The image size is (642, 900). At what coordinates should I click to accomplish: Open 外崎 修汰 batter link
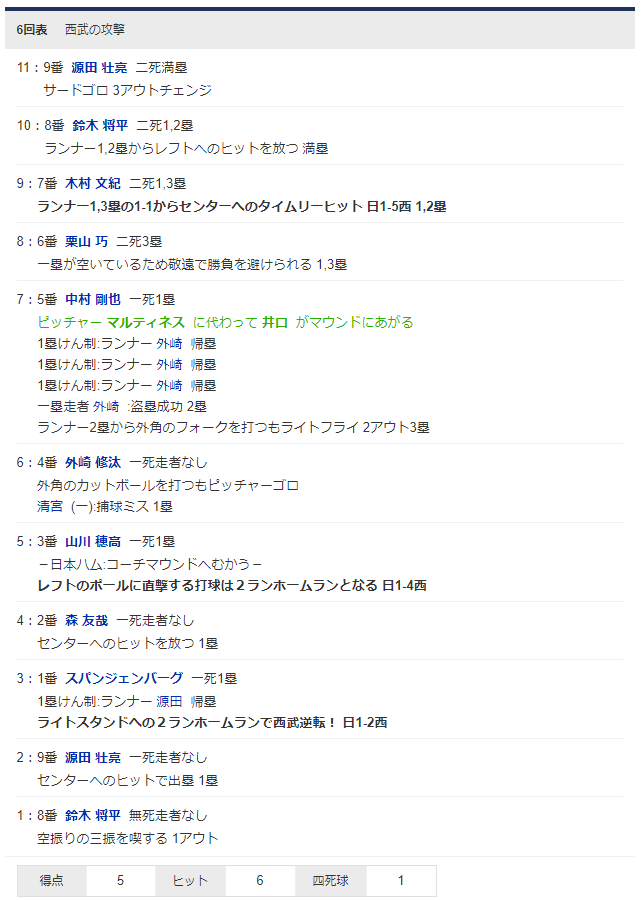coord(93,463)
